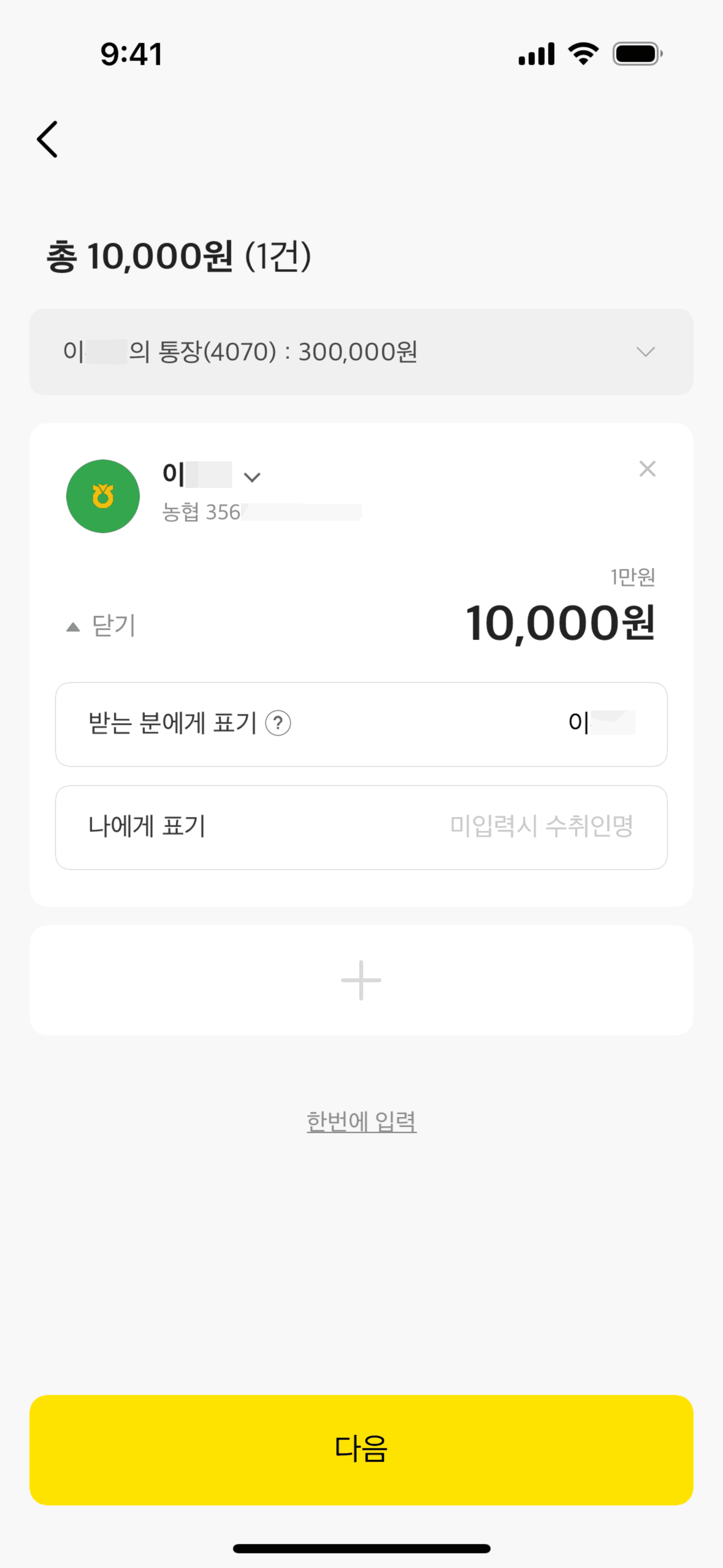Remove the 농협 recipient card

(x=647, y=469)
